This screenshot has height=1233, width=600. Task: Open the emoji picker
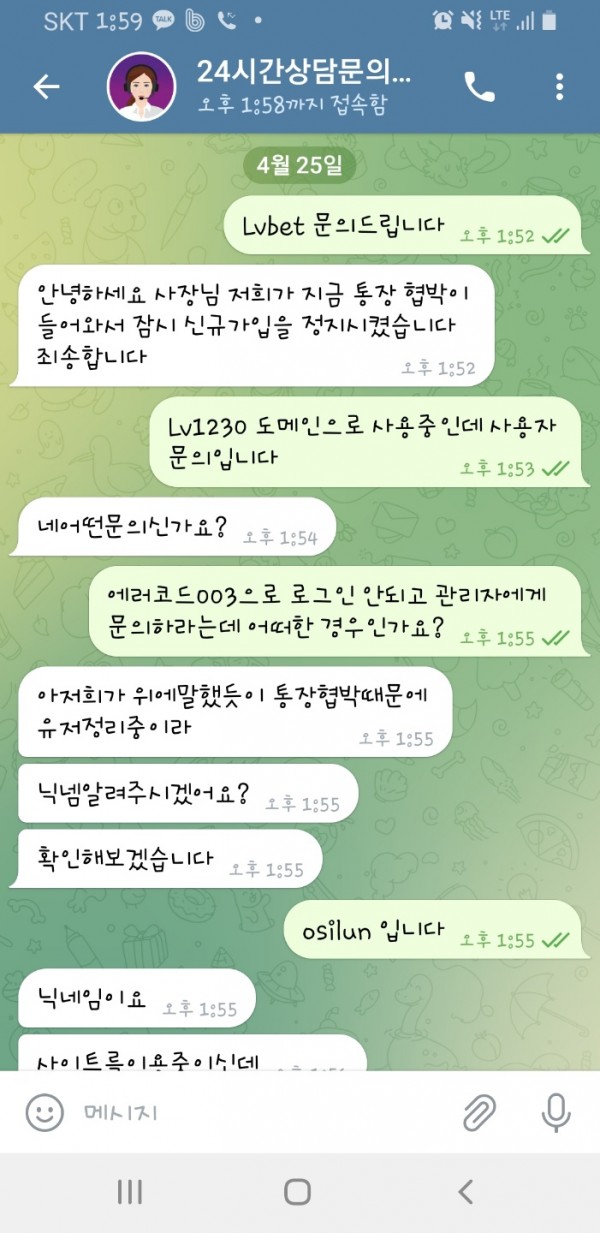(x=44, y=1112)
